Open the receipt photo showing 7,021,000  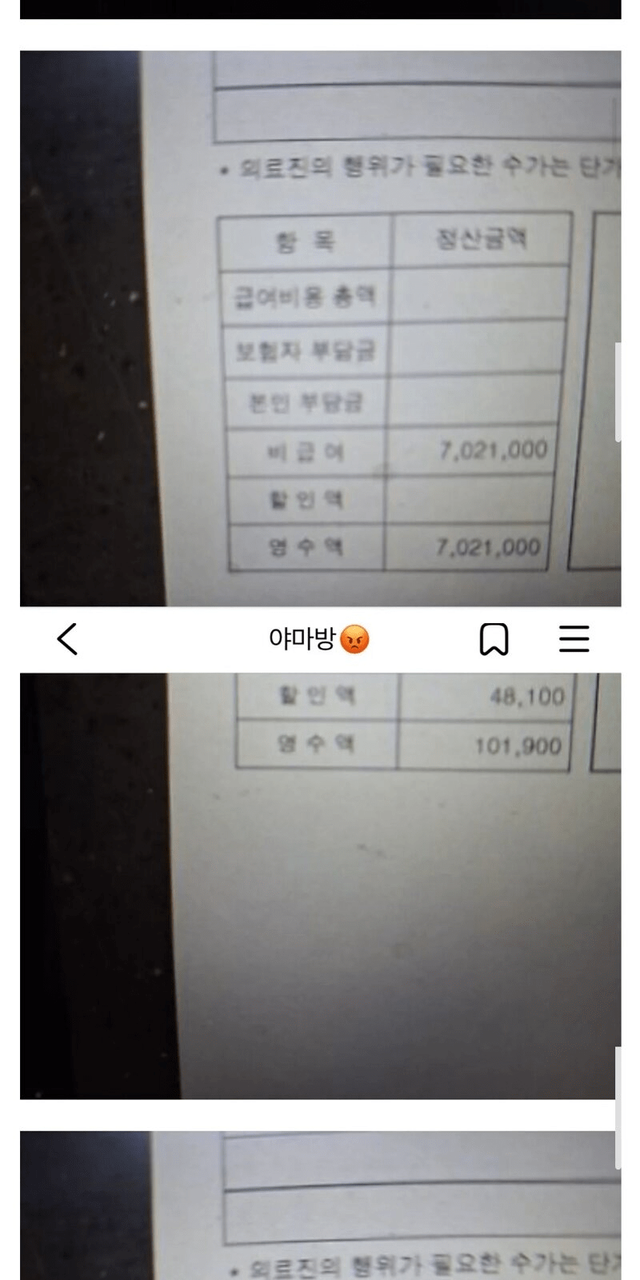320,330
